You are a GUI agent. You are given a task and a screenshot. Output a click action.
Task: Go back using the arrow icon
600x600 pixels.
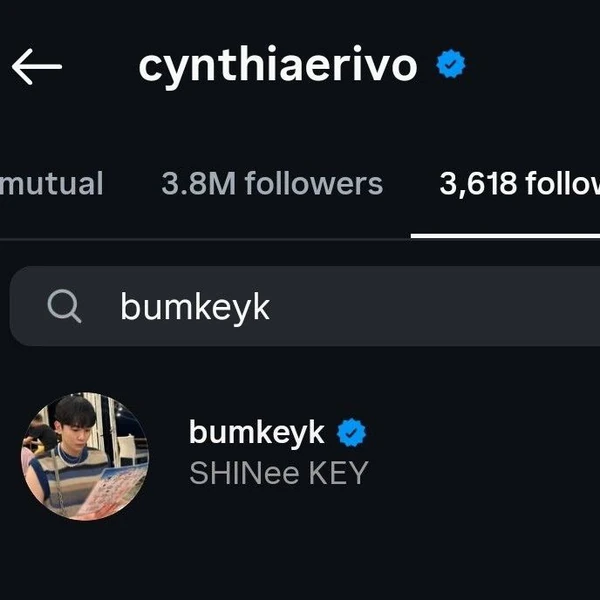(x=37, y=67)
